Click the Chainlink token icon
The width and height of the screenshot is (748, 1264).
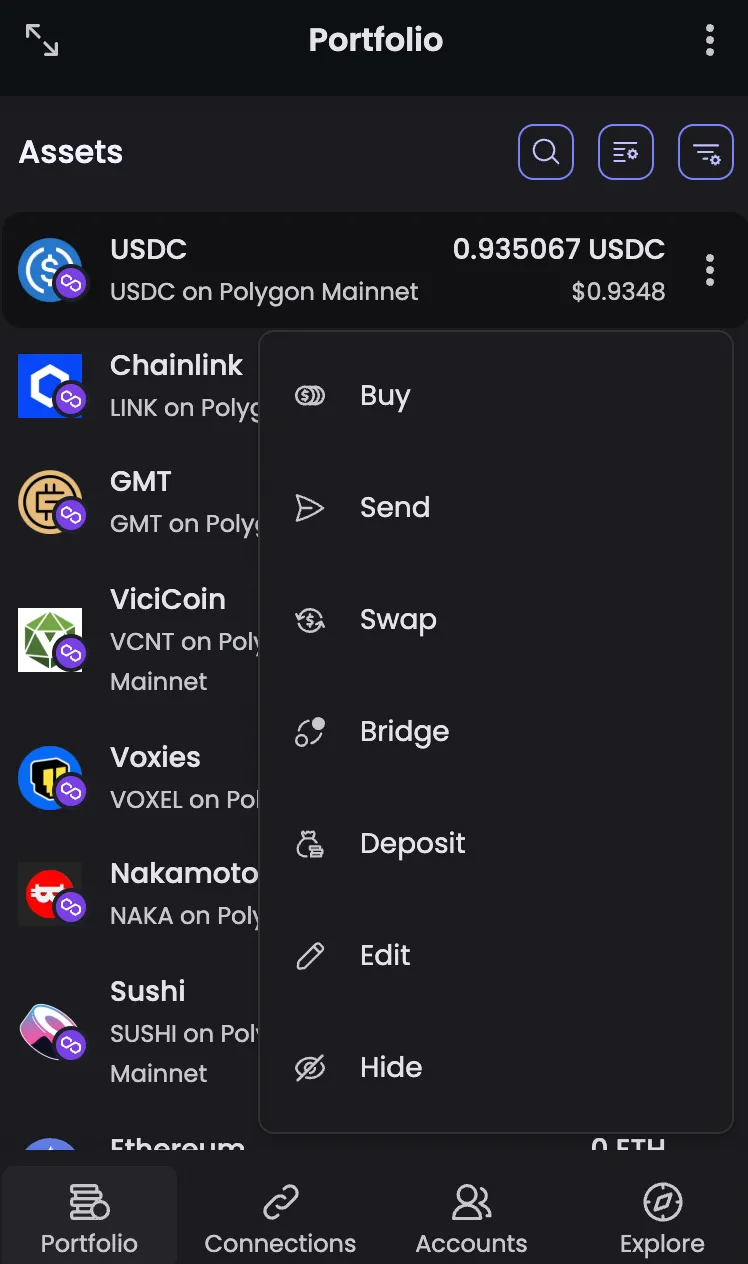pos(52,385)
